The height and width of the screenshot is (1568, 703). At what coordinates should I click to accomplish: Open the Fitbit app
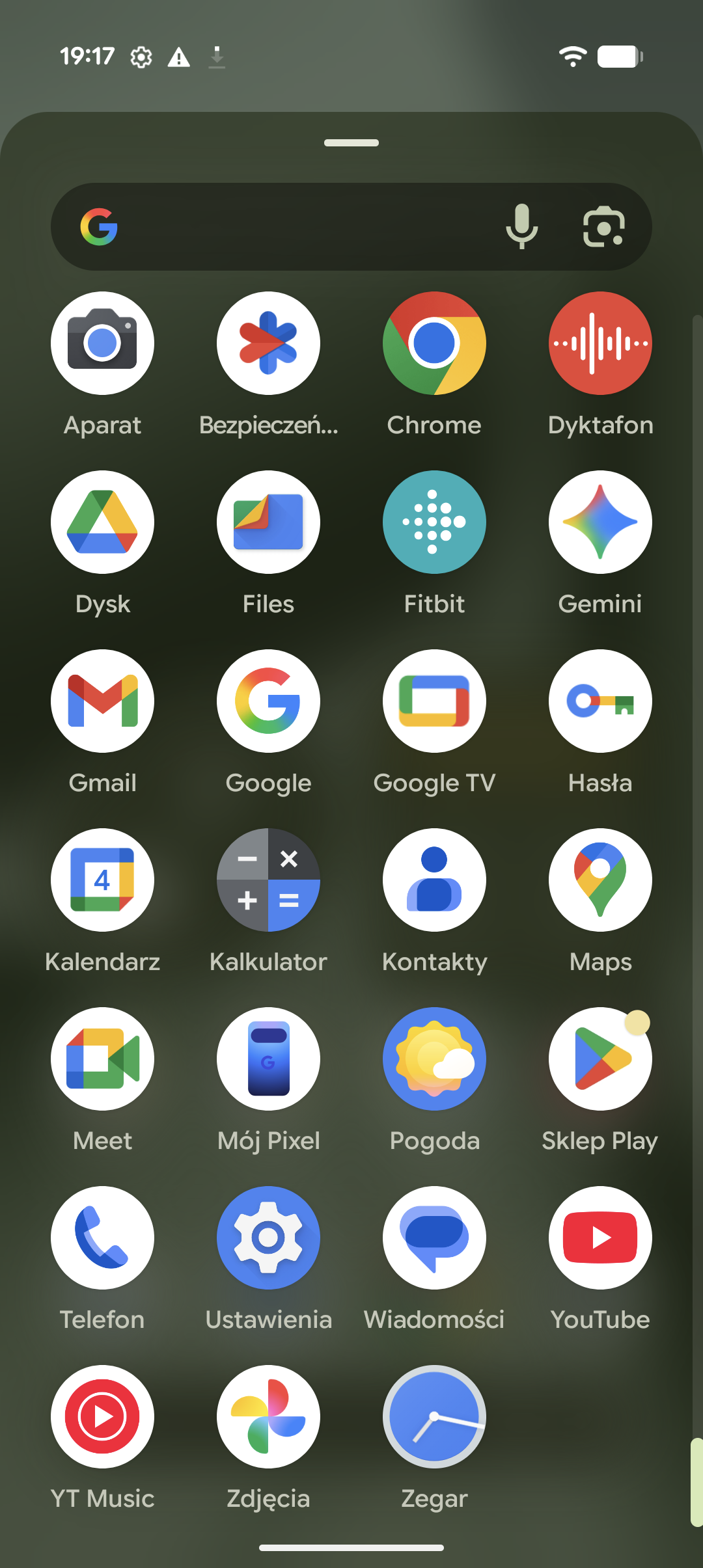click(x=434, y=522)
